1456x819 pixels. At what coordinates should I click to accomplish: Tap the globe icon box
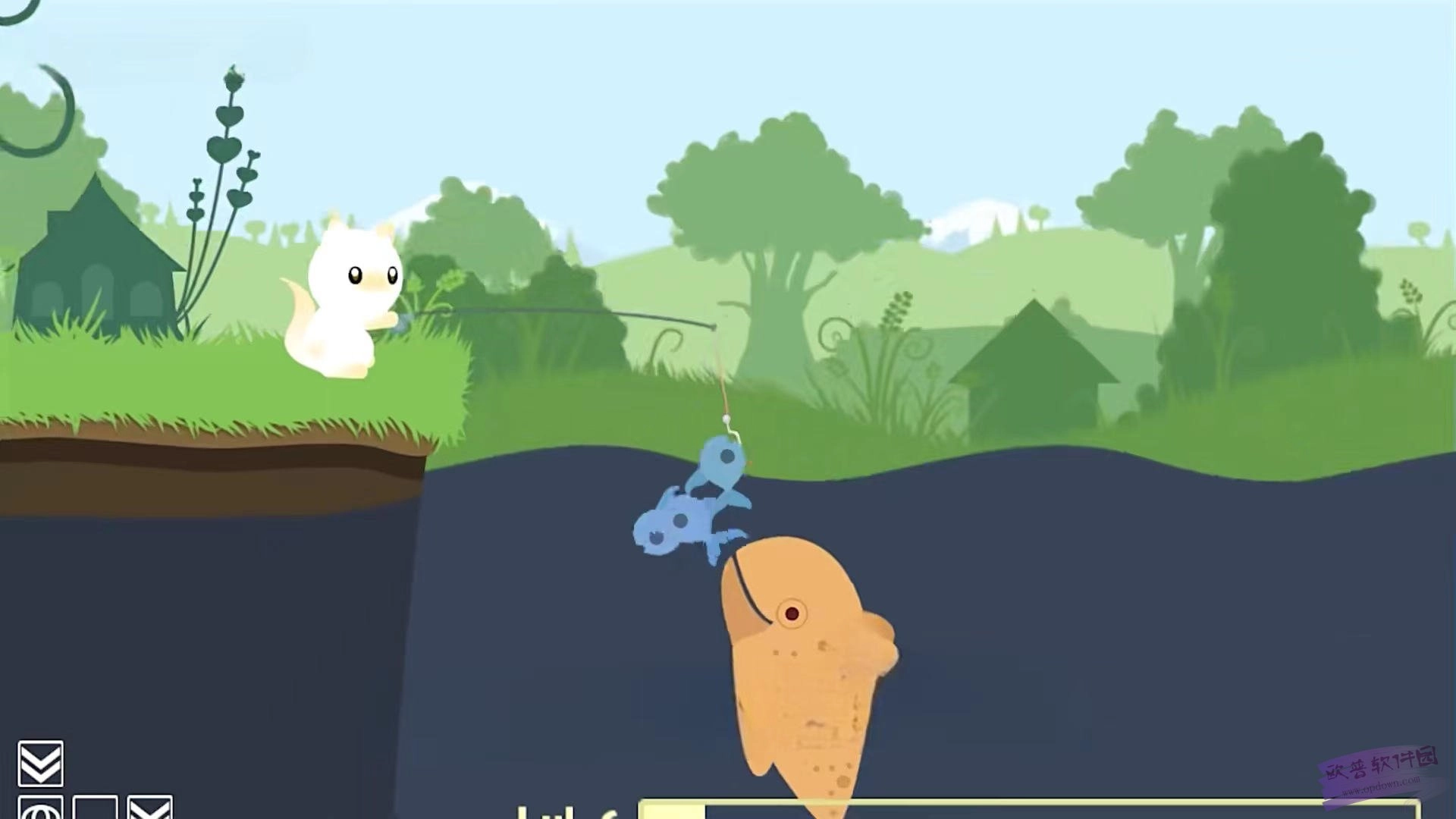click(x=41, y=808)
